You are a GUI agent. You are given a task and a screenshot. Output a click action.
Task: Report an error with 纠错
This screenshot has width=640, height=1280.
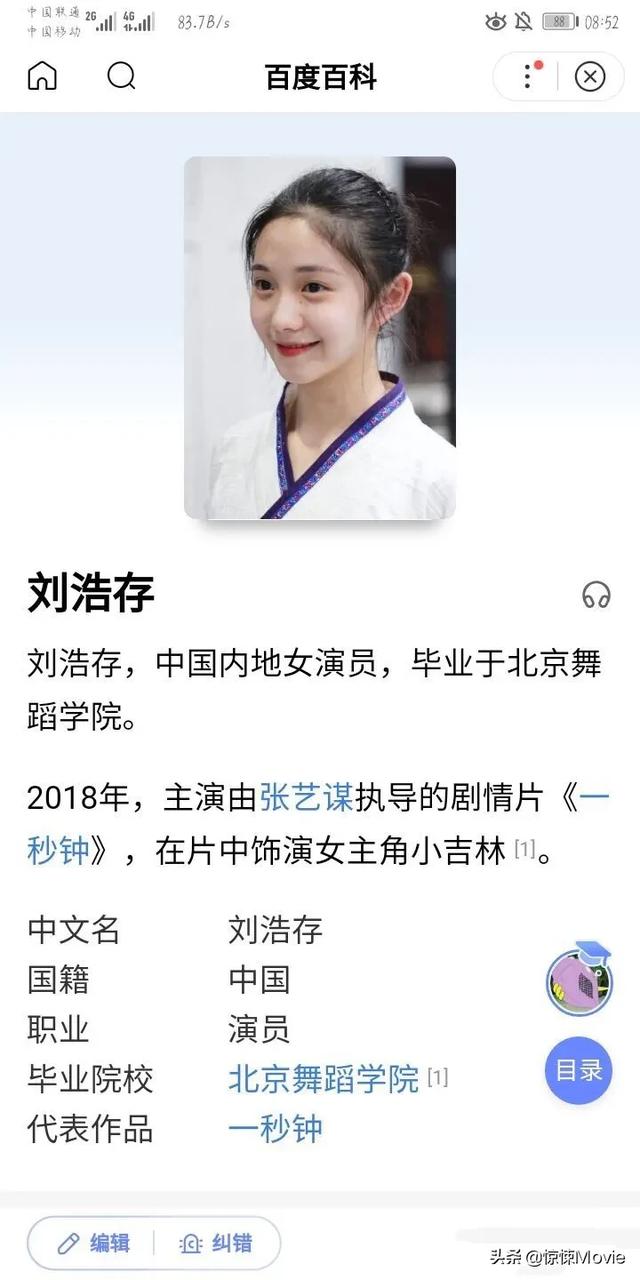click(x=217, y=1243)
